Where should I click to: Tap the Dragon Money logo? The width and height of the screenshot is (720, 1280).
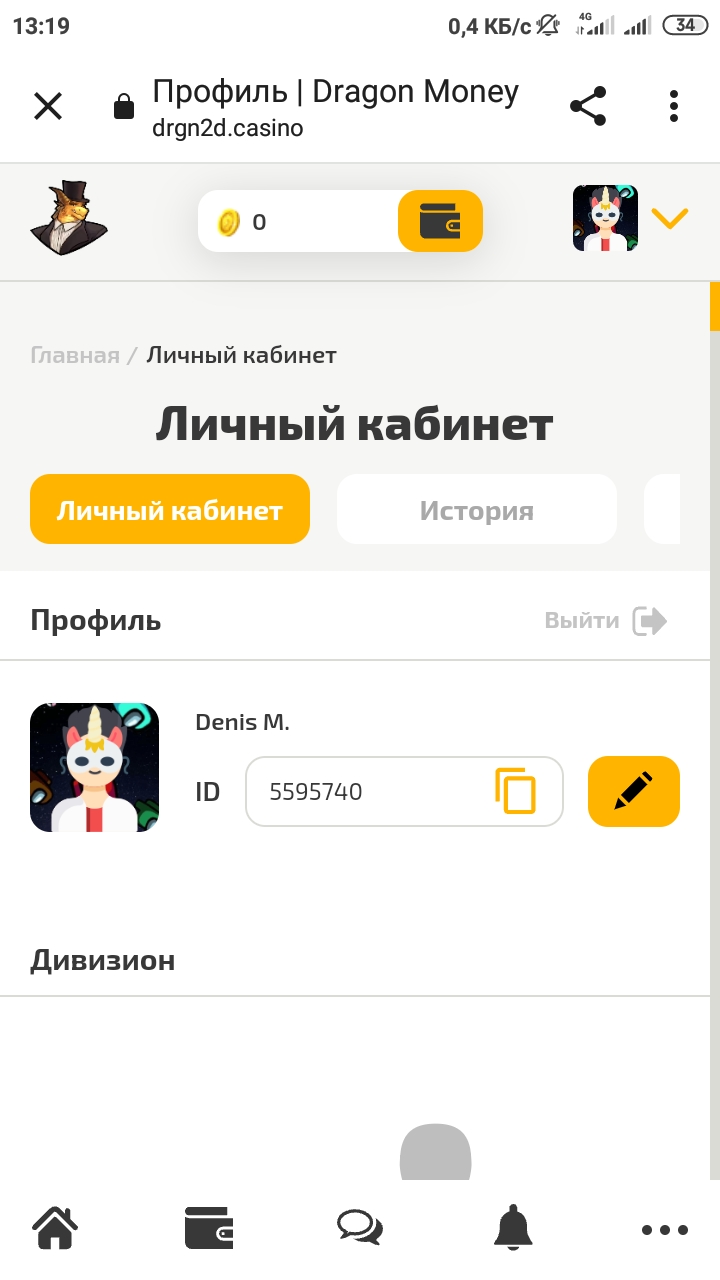pos(68,219)
